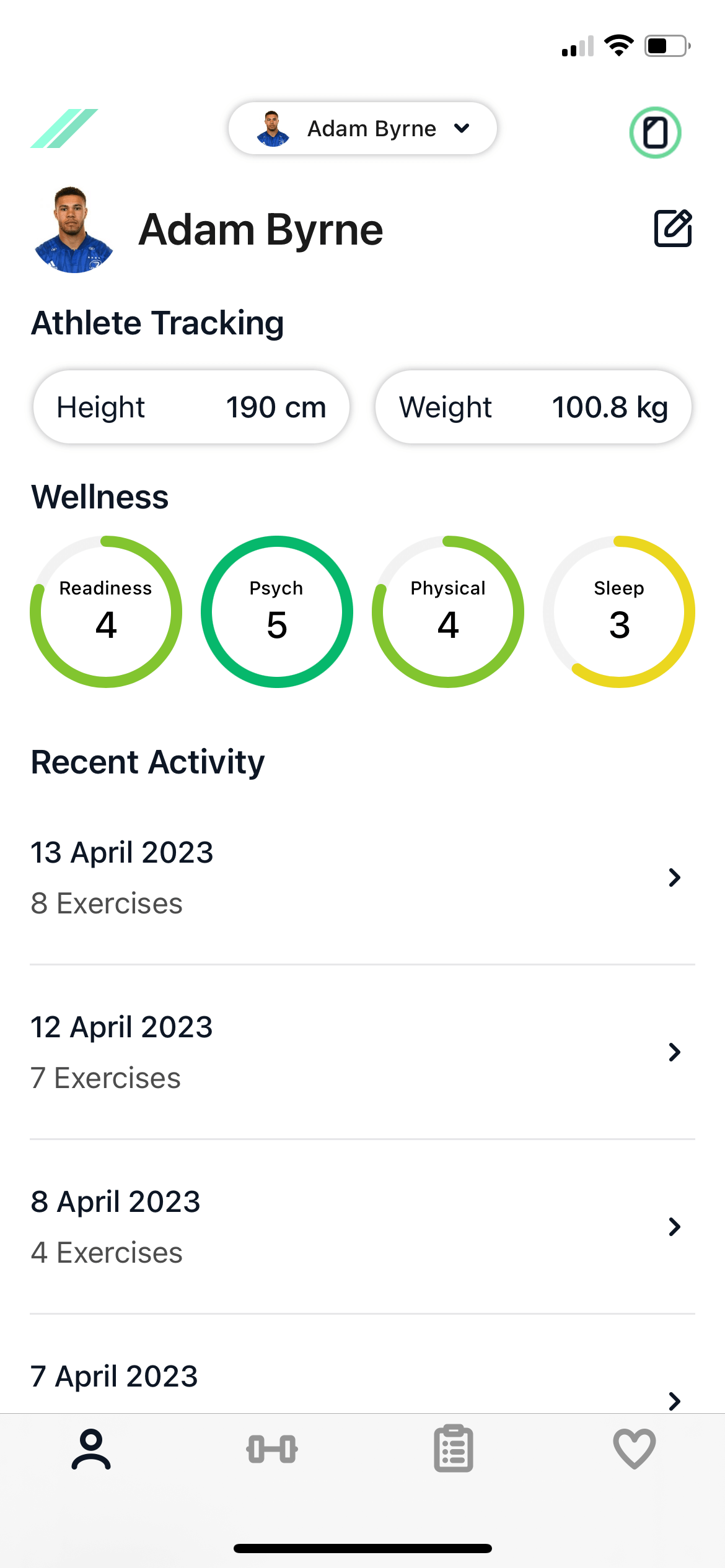Open the 7 April 2023 activity
The image size is (725, 1568).
click(362, 1385)
